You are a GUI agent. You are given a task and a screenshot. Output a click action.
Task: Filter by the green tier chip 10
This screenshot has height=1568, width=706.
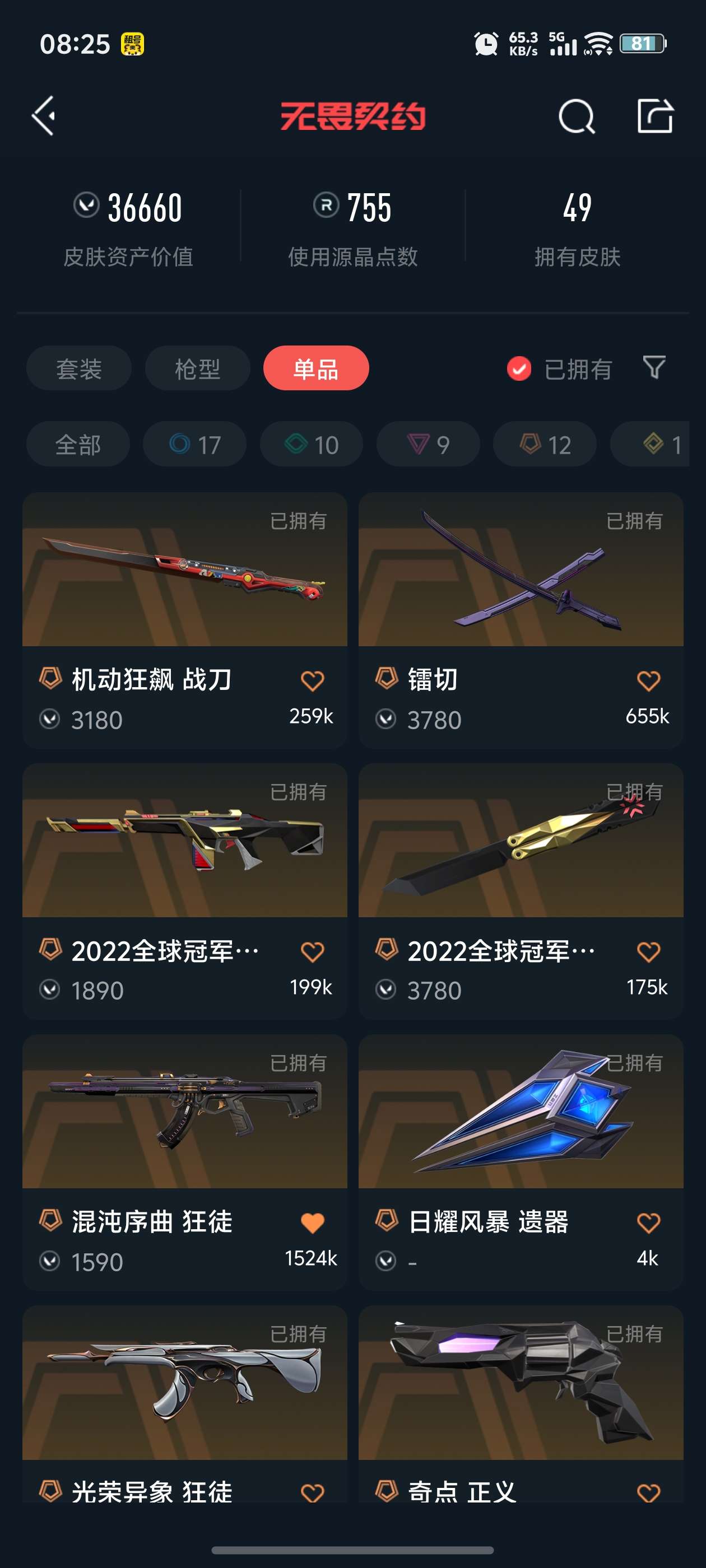312,444
